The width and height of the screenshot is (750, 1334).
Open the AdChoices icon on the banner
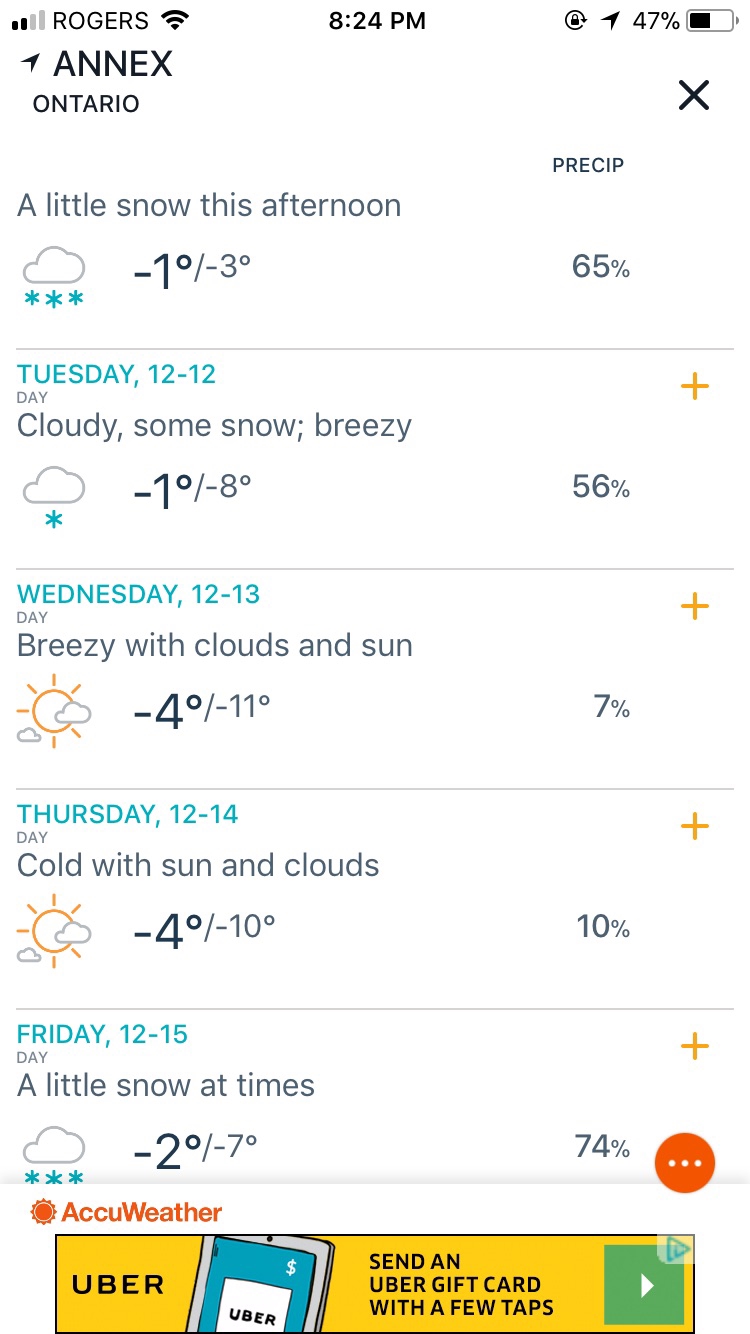point(677,1248)
